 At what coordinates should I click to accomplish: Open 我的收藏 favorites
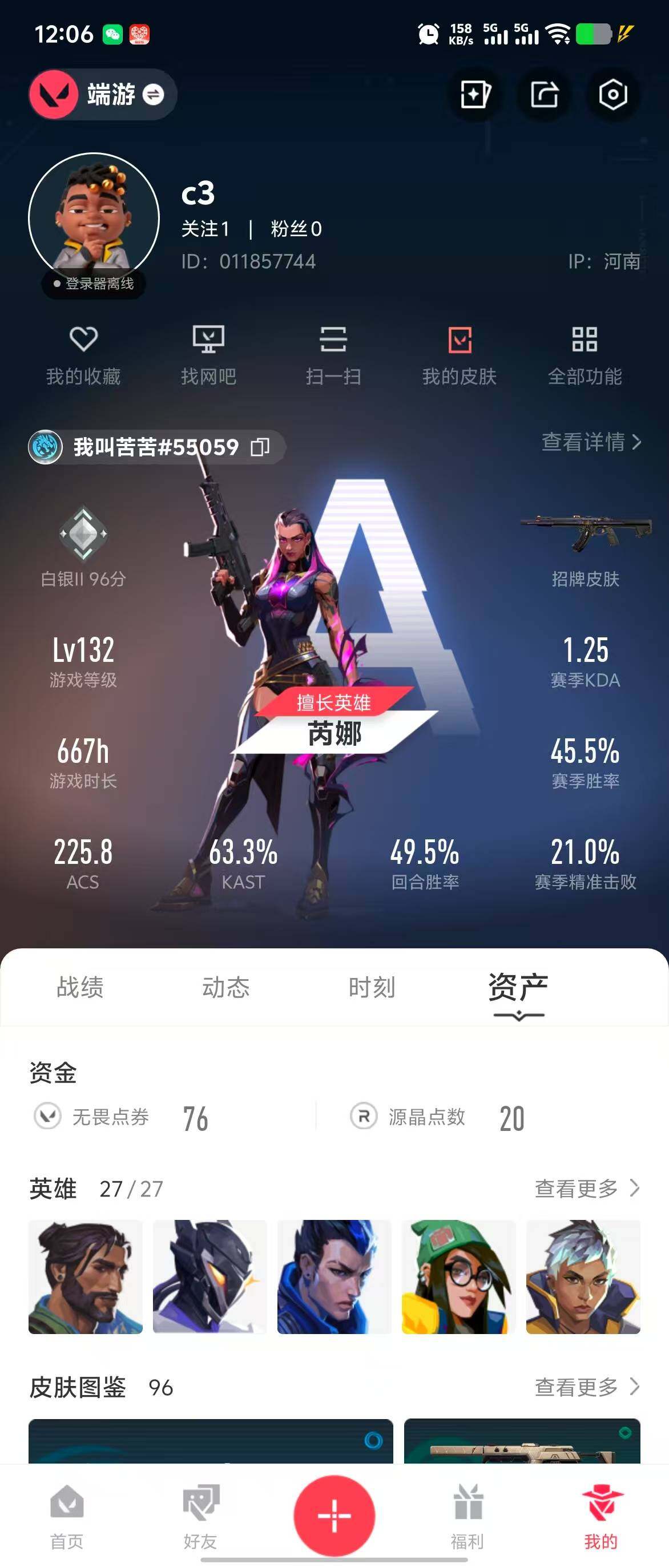(x=83, y=355)
